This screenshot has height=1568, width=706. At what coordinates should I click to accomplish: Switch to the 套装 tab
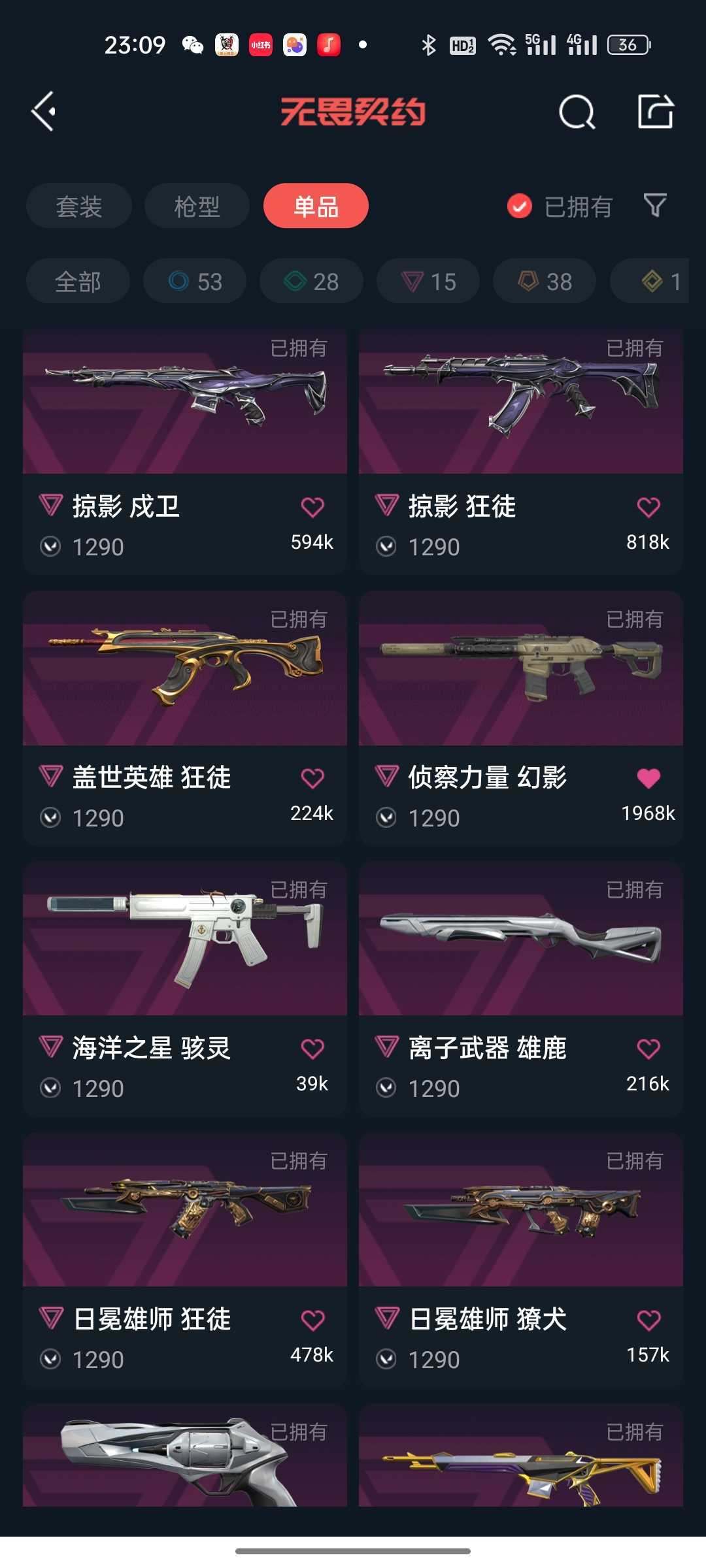coord(79,206)
